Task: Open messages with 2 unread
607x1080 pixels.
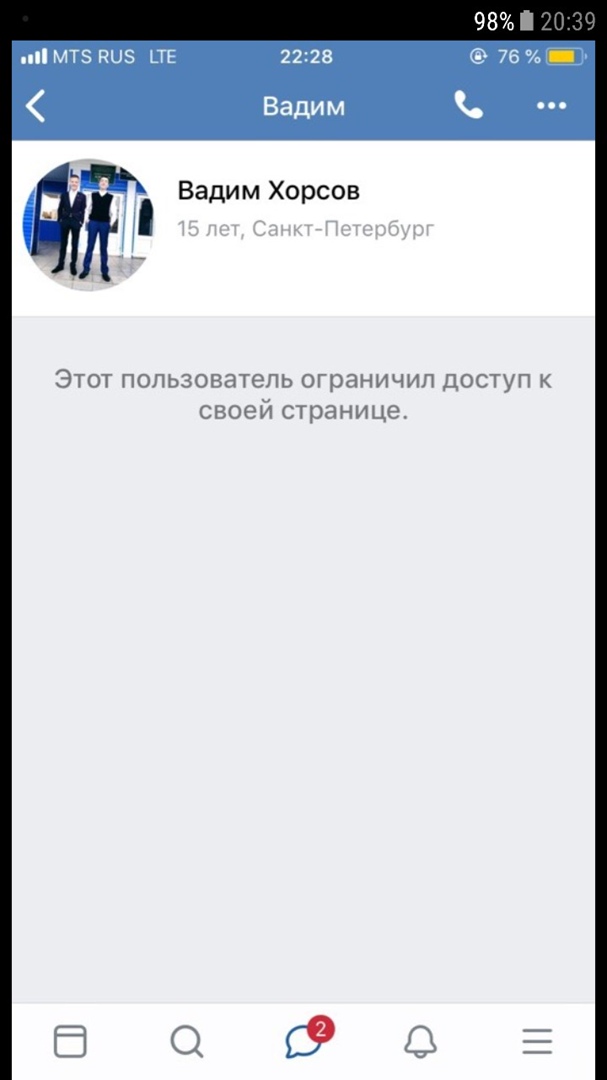Action: [304, 1041]
